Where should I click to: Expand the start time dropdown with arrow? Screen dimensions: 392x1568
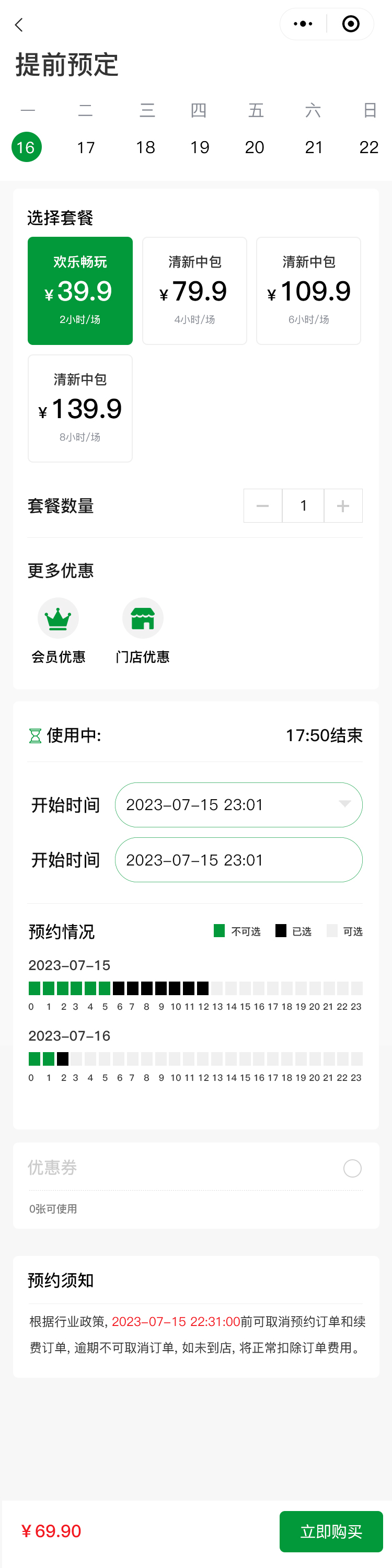[x=344, y=804]
